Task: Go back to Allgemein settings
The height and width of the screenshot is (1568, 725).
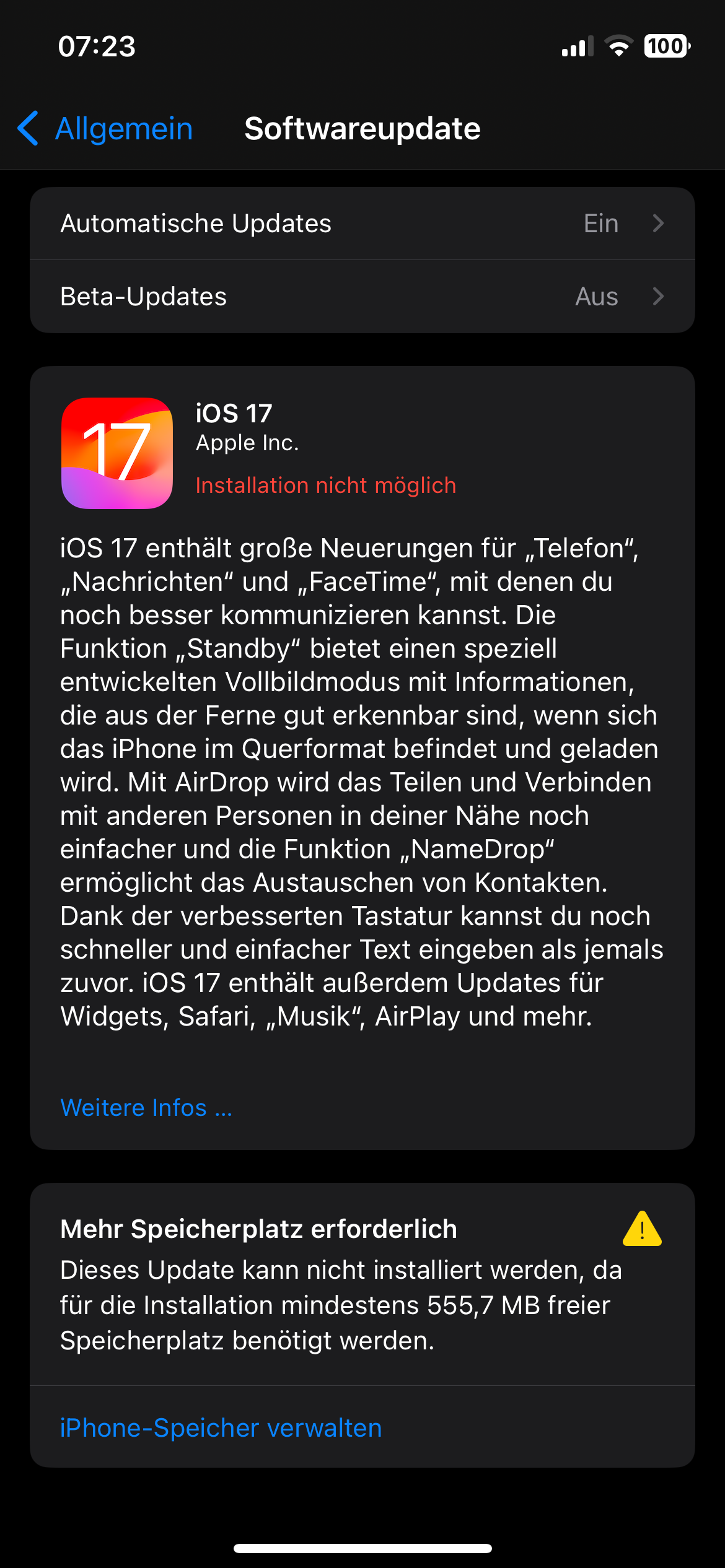Action: click(x=105, y=129)
